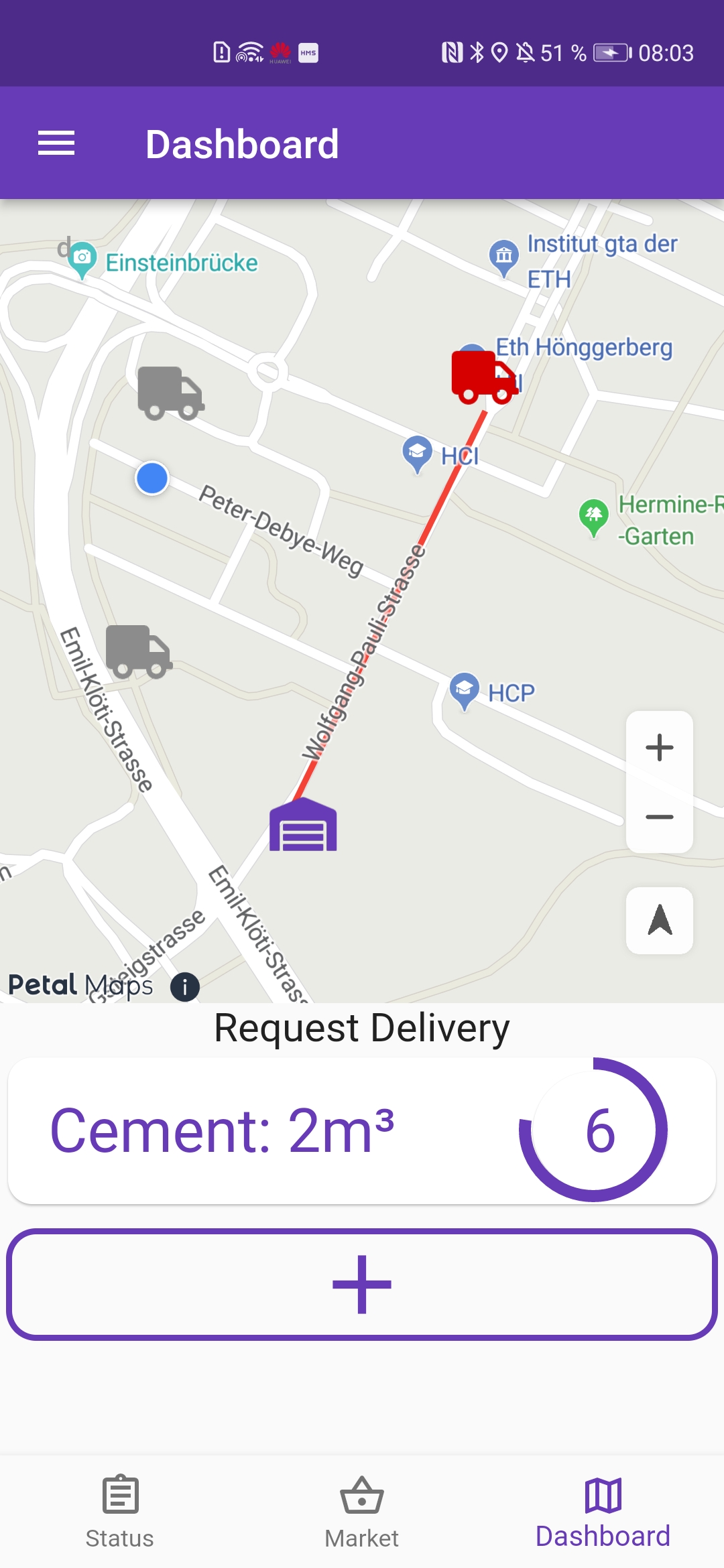Add a new delivery request
The height and width of the screenshot is (1568, 724).
[362, 1284]
